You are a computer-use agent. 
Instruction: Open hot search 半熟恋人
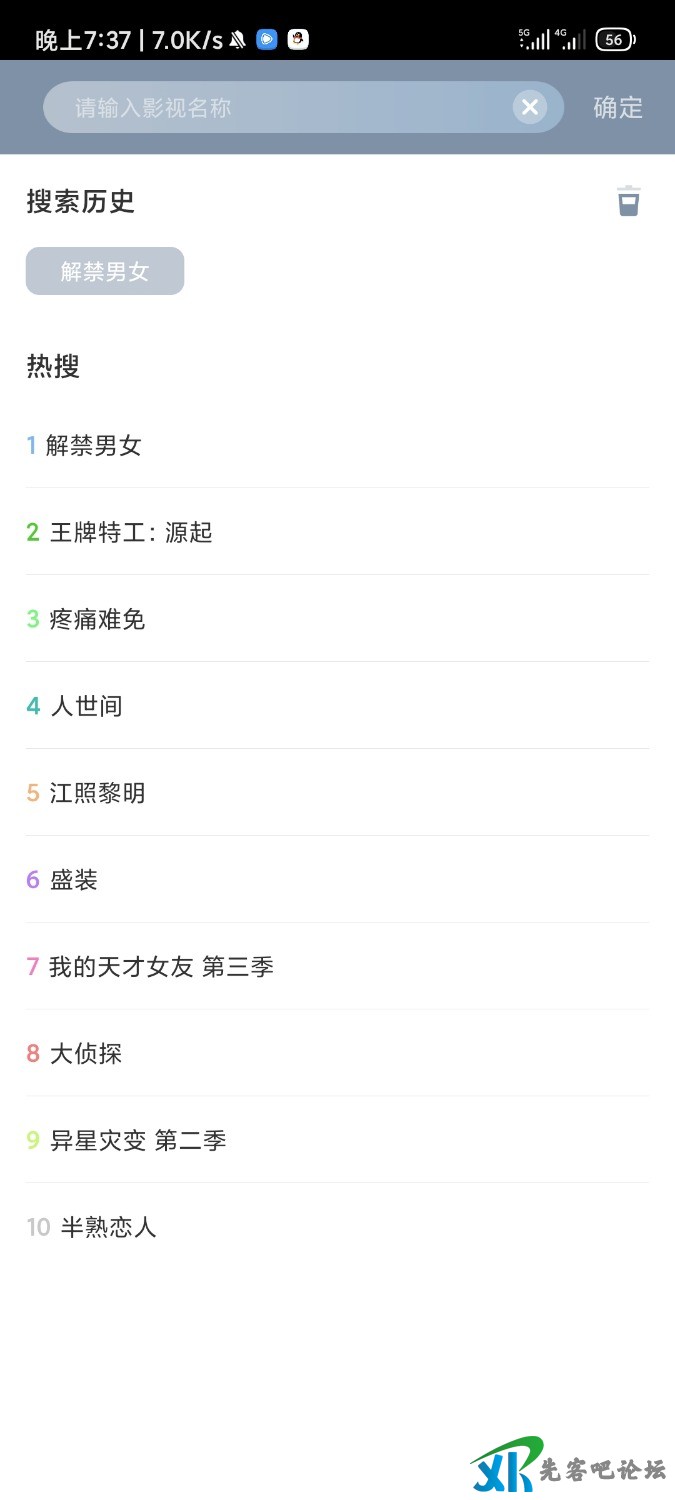coord(108,1228)
